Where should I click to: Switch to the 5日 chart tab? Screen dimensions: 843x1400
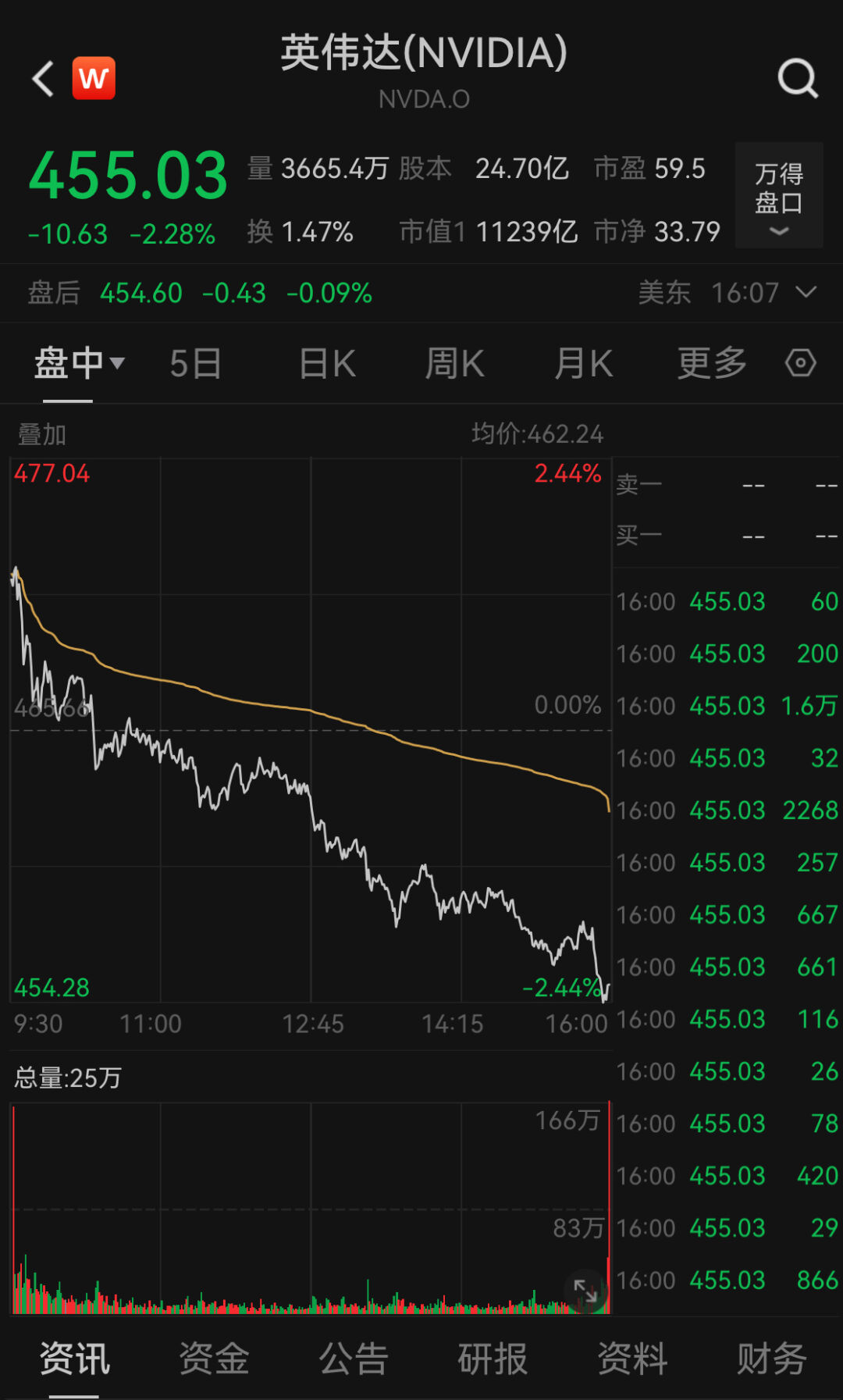195,364
